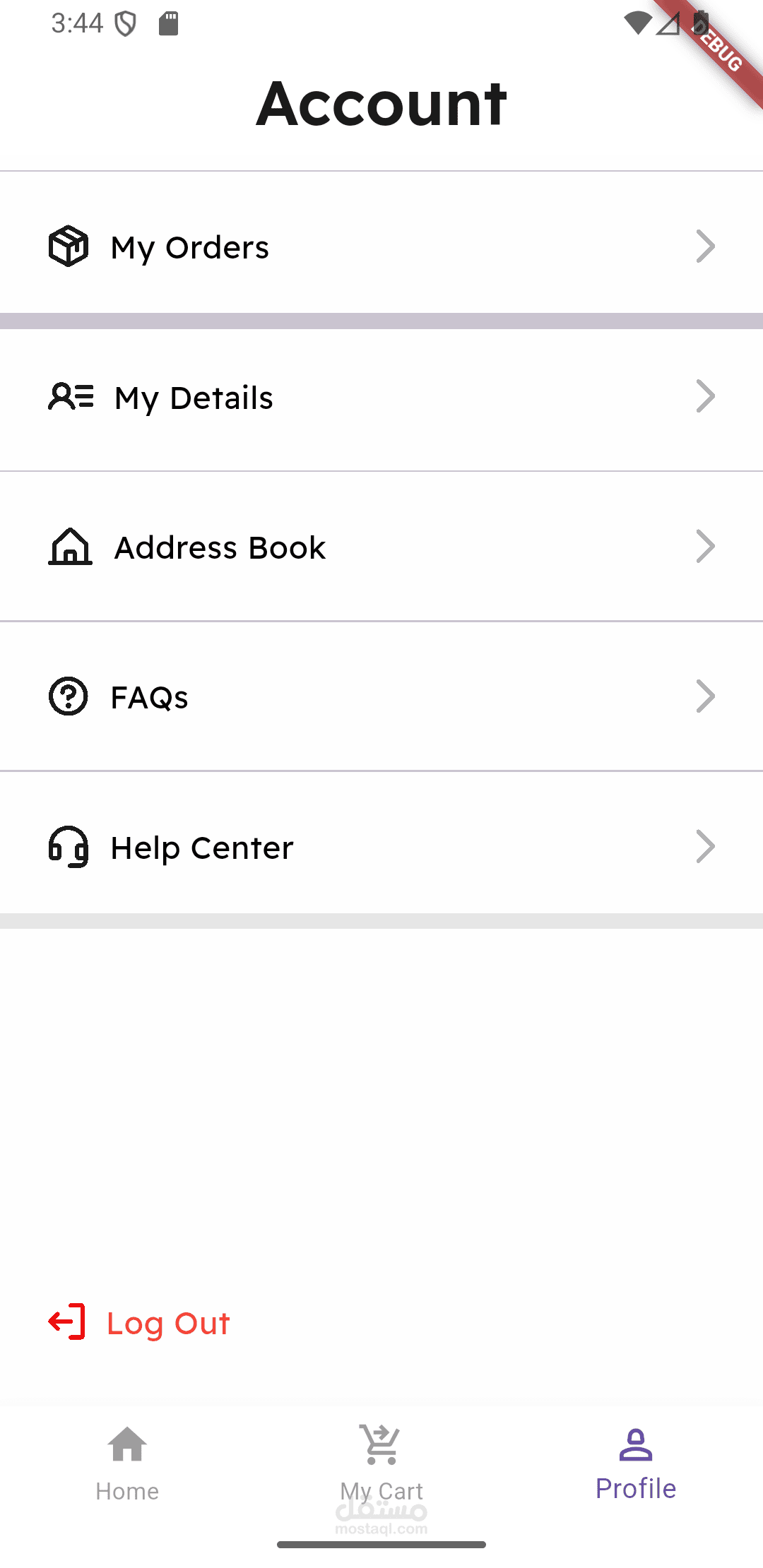
Task: Open Help Center
Action: pos(381,846)
